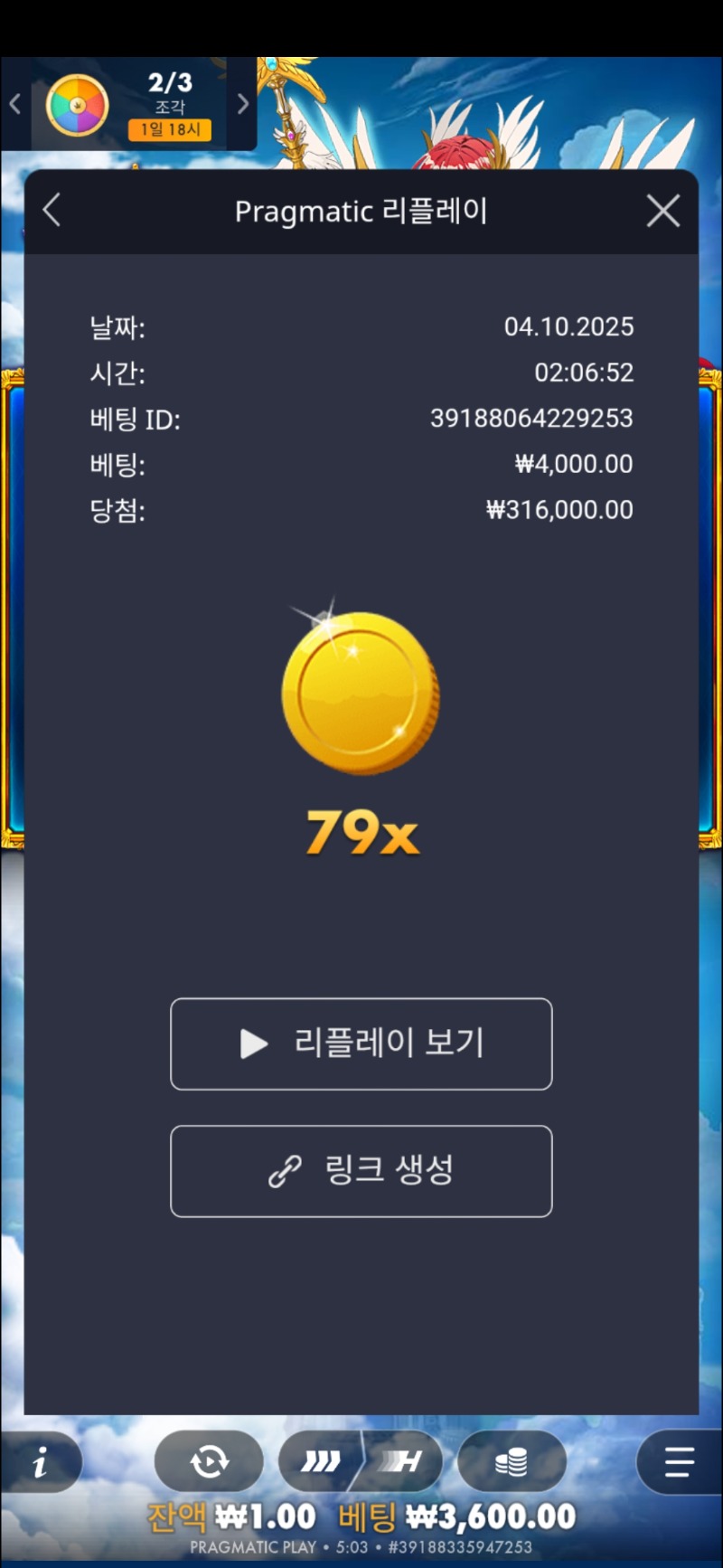
Task: Generate a link with 링크 생성
Action: click(361, 1171)
